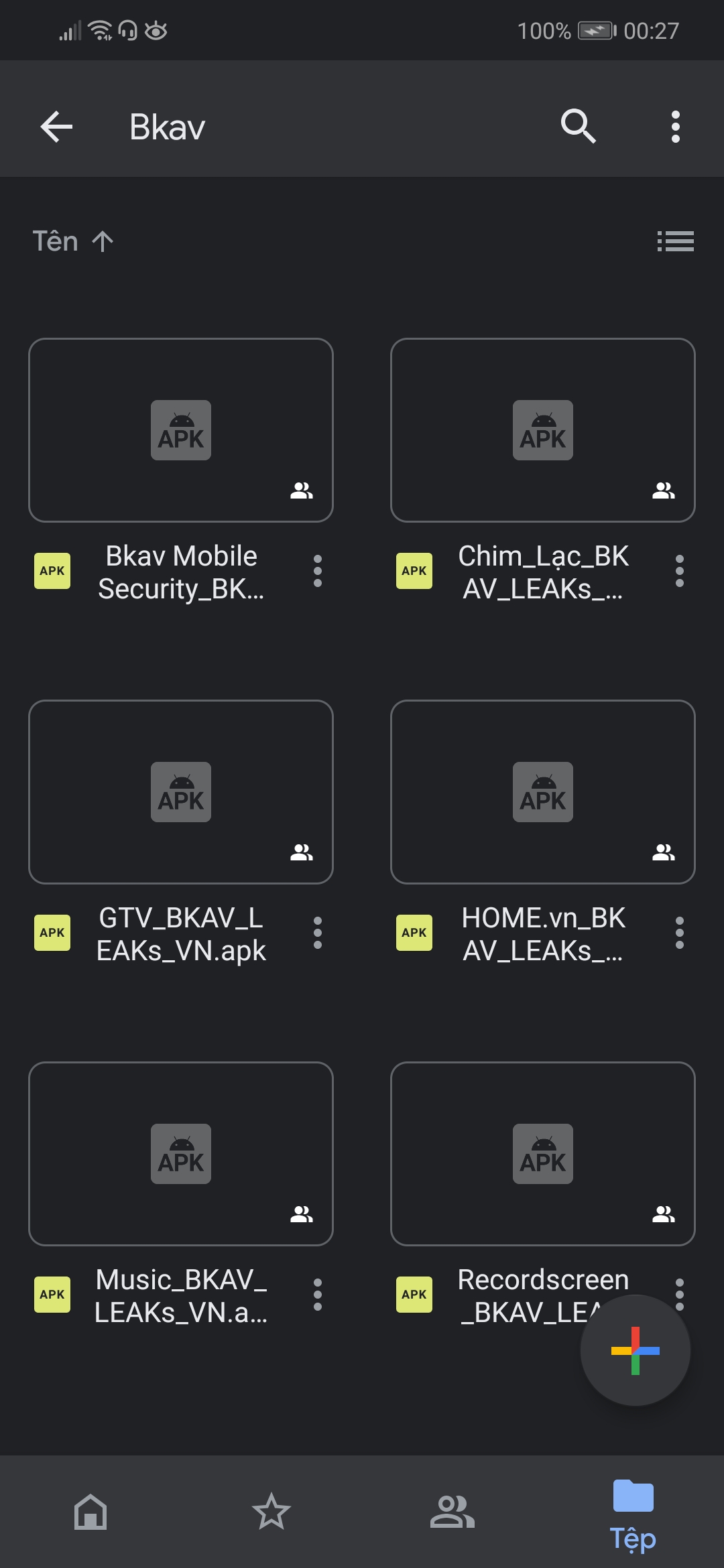The height and width of the screenshot is (1568, 724).
Task: Open GTV_BKAV_LEAKs_VN.apk file
Action: 181,792
